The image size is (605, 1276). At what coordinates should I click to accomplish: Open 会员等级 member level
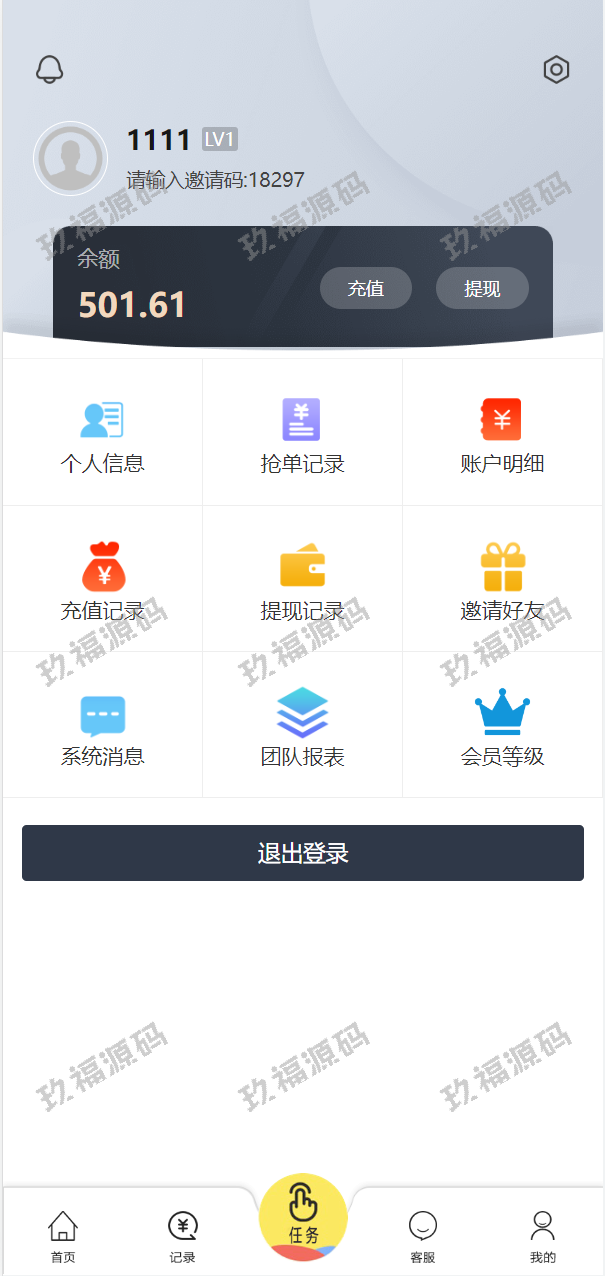pos(502,726)
